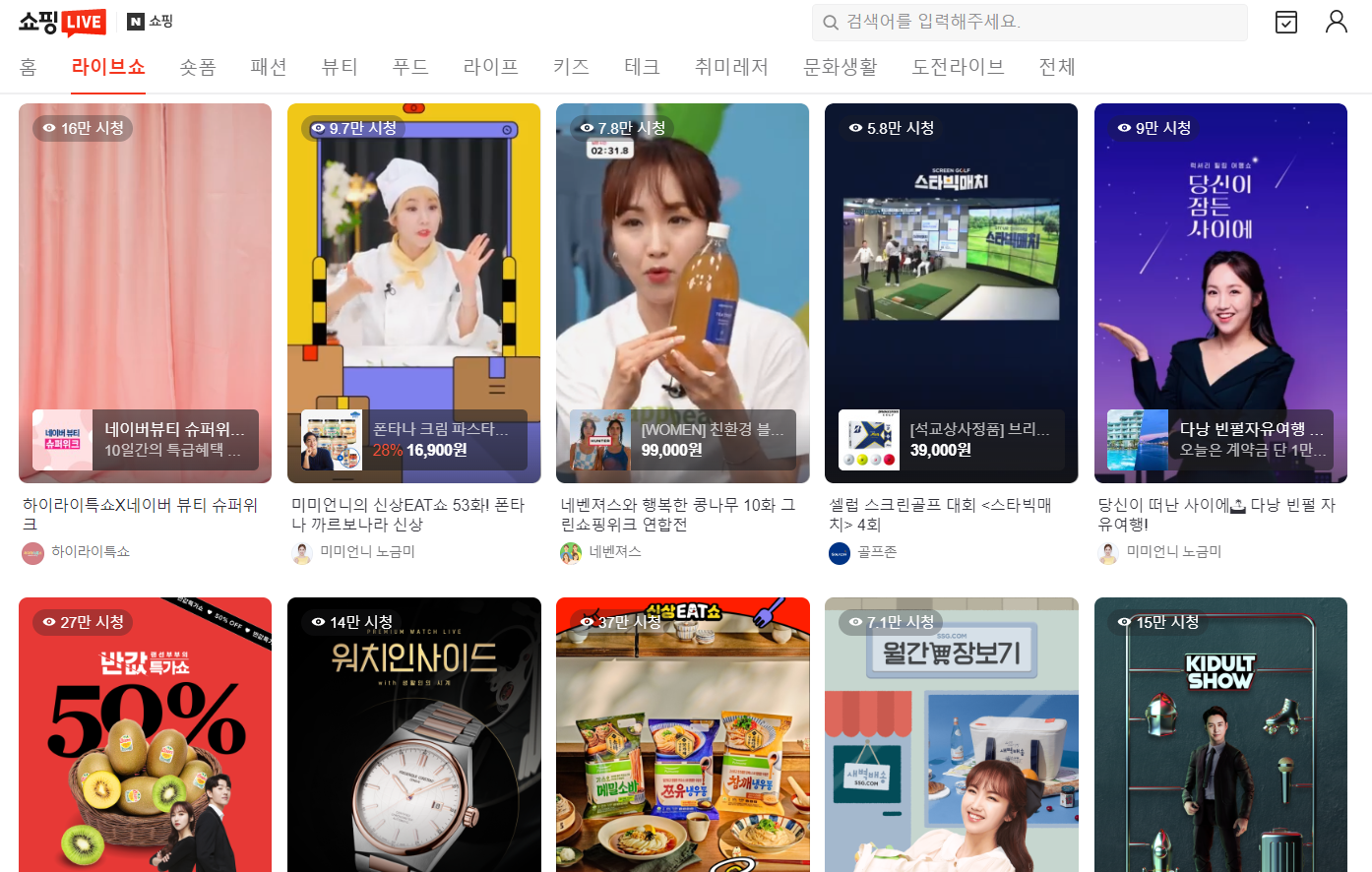Select the 테크 tab
Screen dimensions: 1372x872
pos(642,67)
